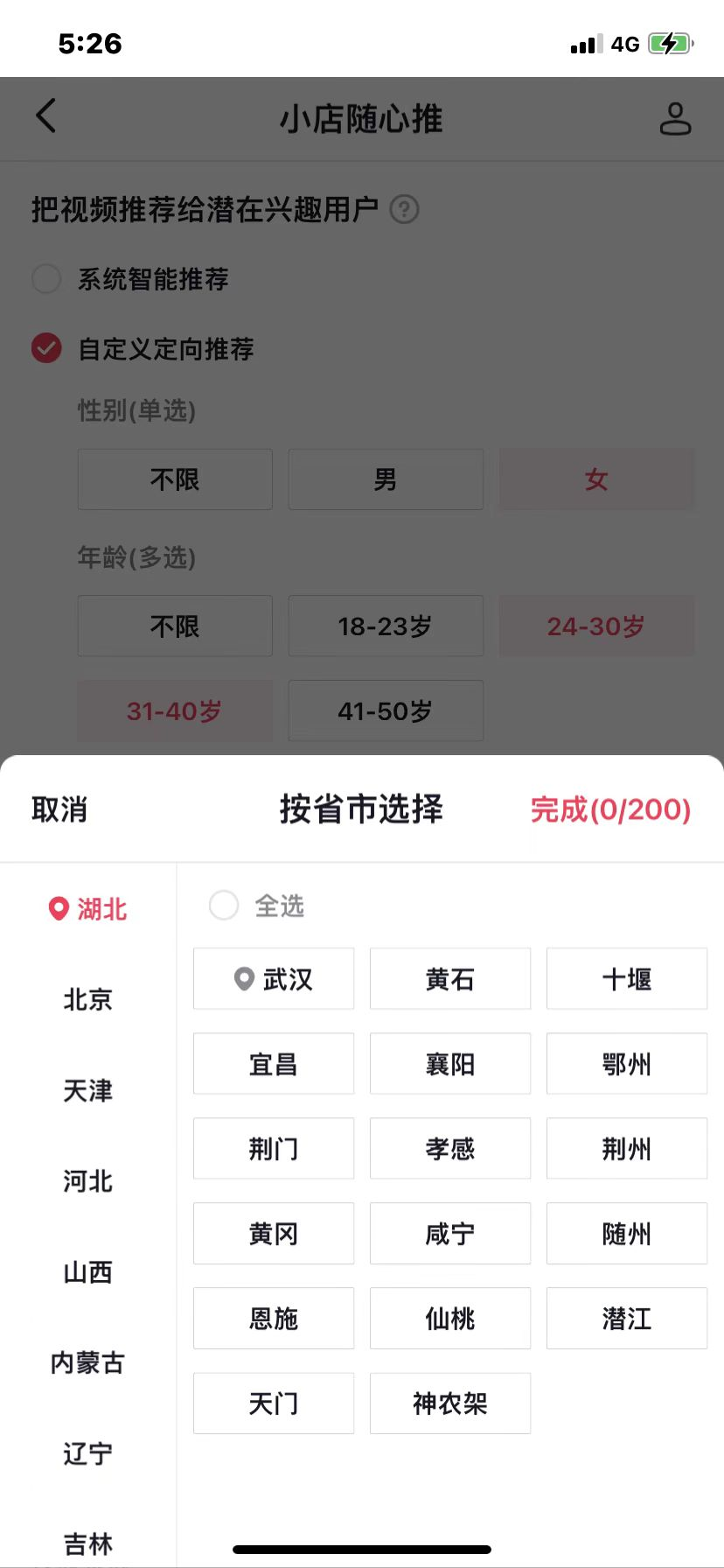Toggle the 女 gender selection
The width and height of the screenshot is (724, 1568).
pos(595,479)
